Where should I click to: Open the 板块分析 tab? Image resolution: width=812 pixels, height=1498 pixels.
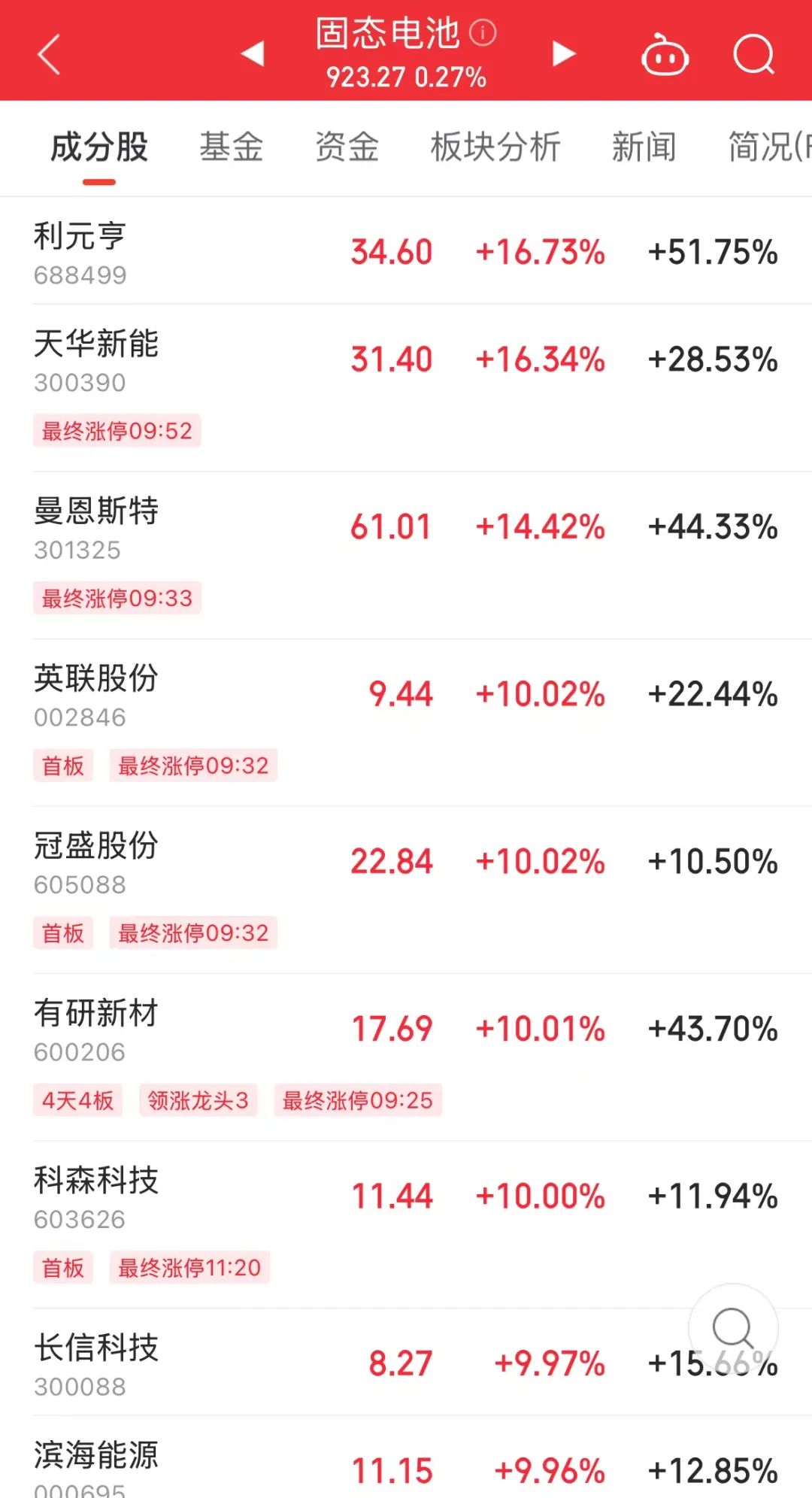pos(495,147)
